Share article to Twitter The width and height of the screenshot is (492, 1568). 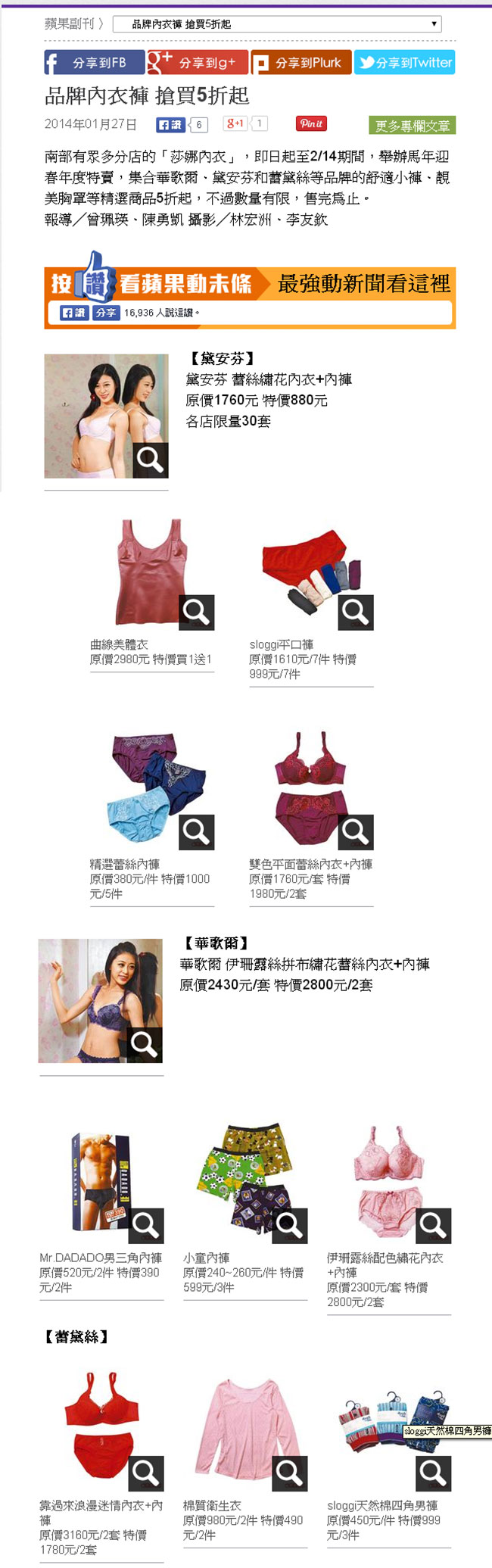(x=404, y=62)
